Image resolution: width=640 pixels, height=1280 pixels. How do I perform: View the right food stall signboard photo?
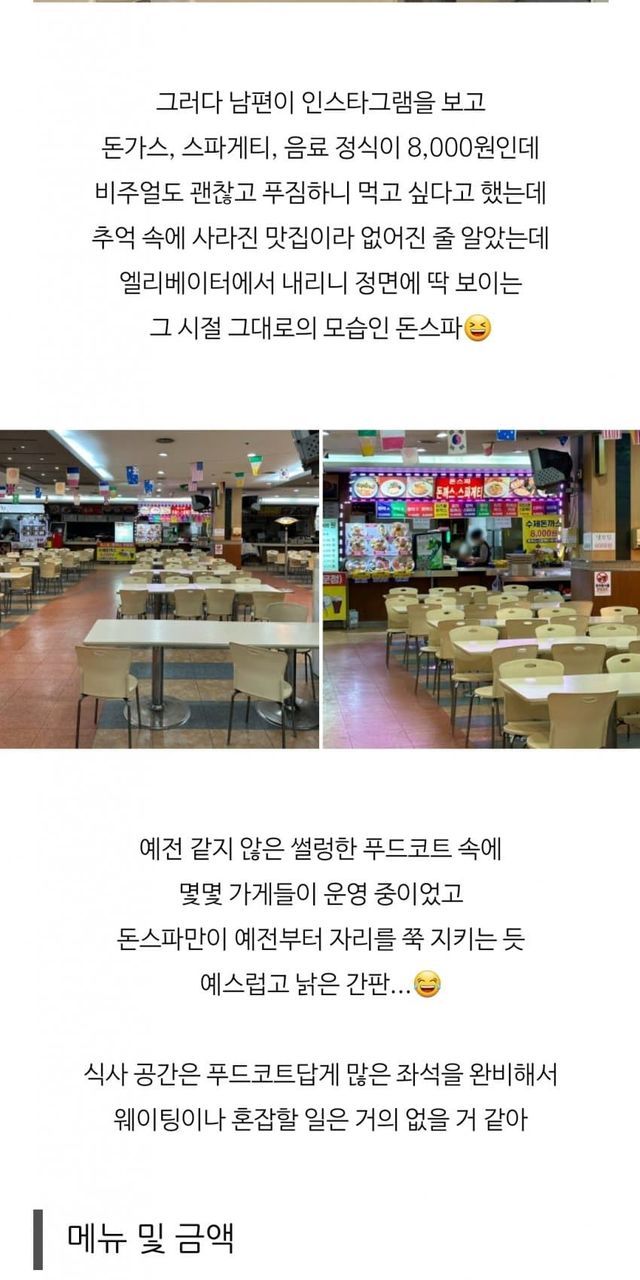coord(481,589)
